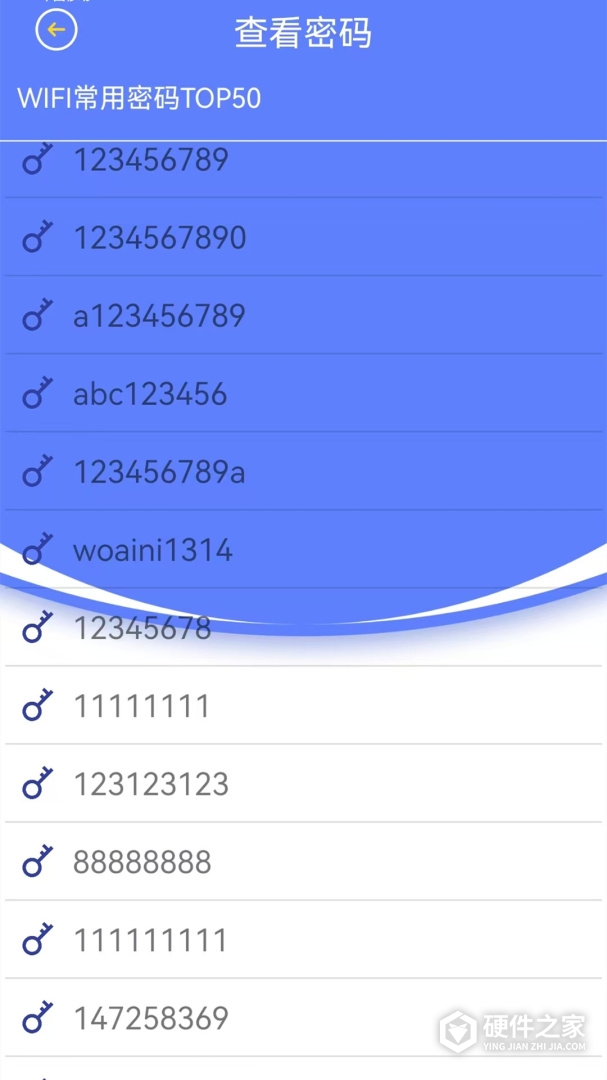The height and width of the screenshot is (1080, 607).
Task: Select the 11111111 password row
Action: (141, 706)
